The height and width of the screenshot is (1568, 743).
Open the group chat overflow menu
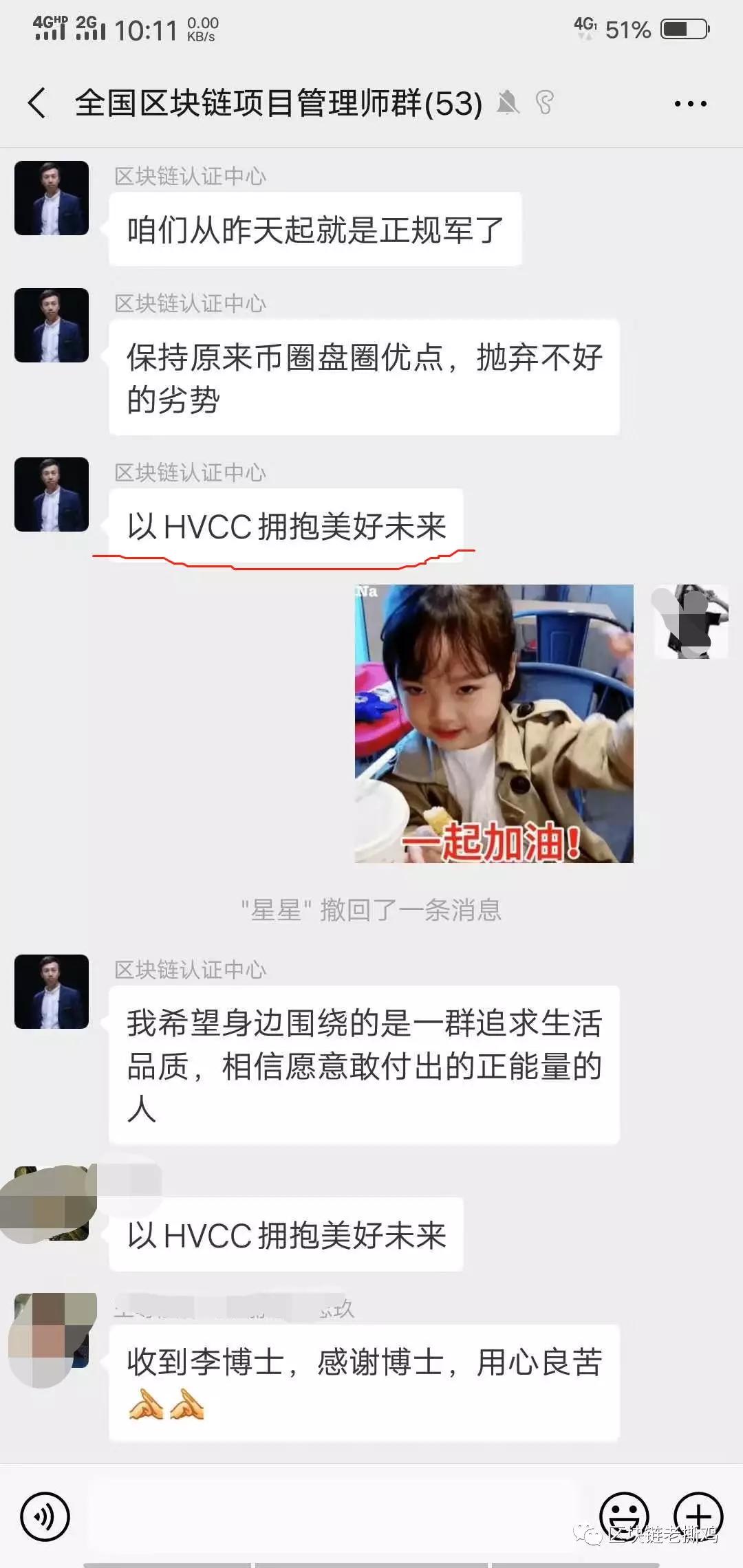(690, 104)
